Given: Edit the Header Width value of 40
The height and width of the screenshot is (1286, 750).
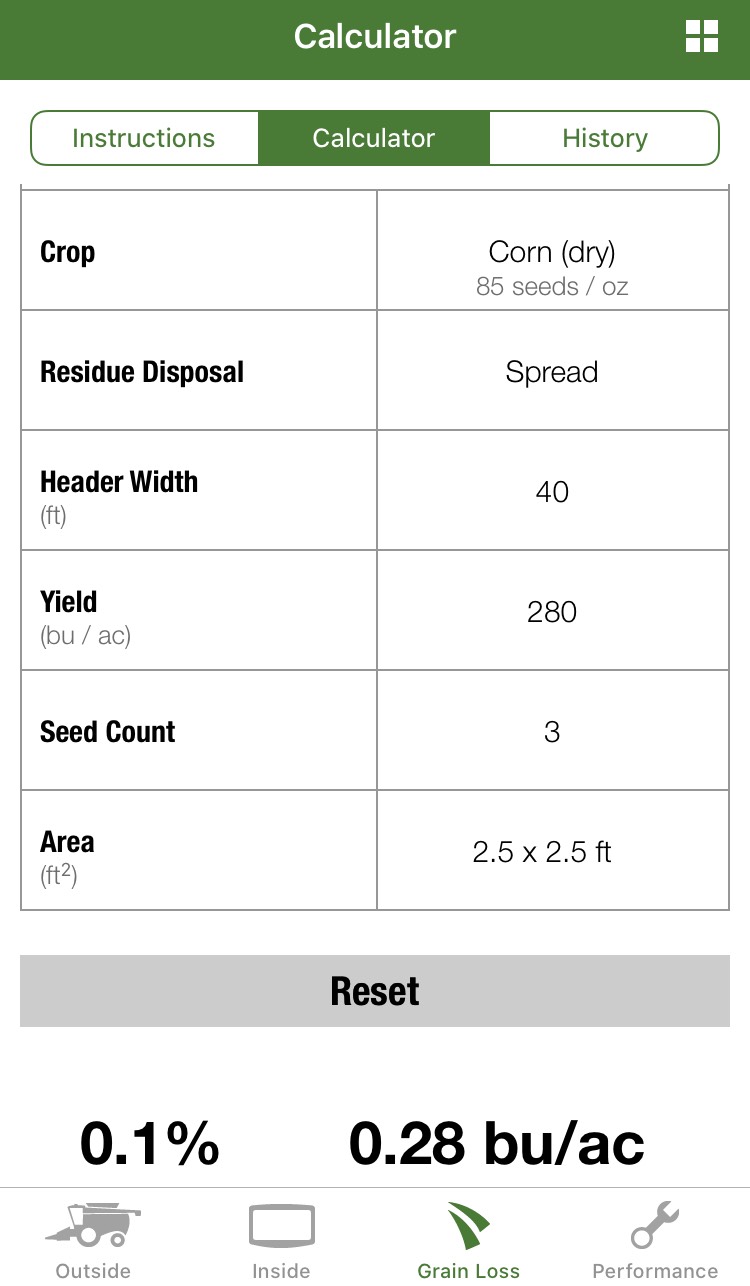Looking at the screenshot, I should tap(551, 491).
